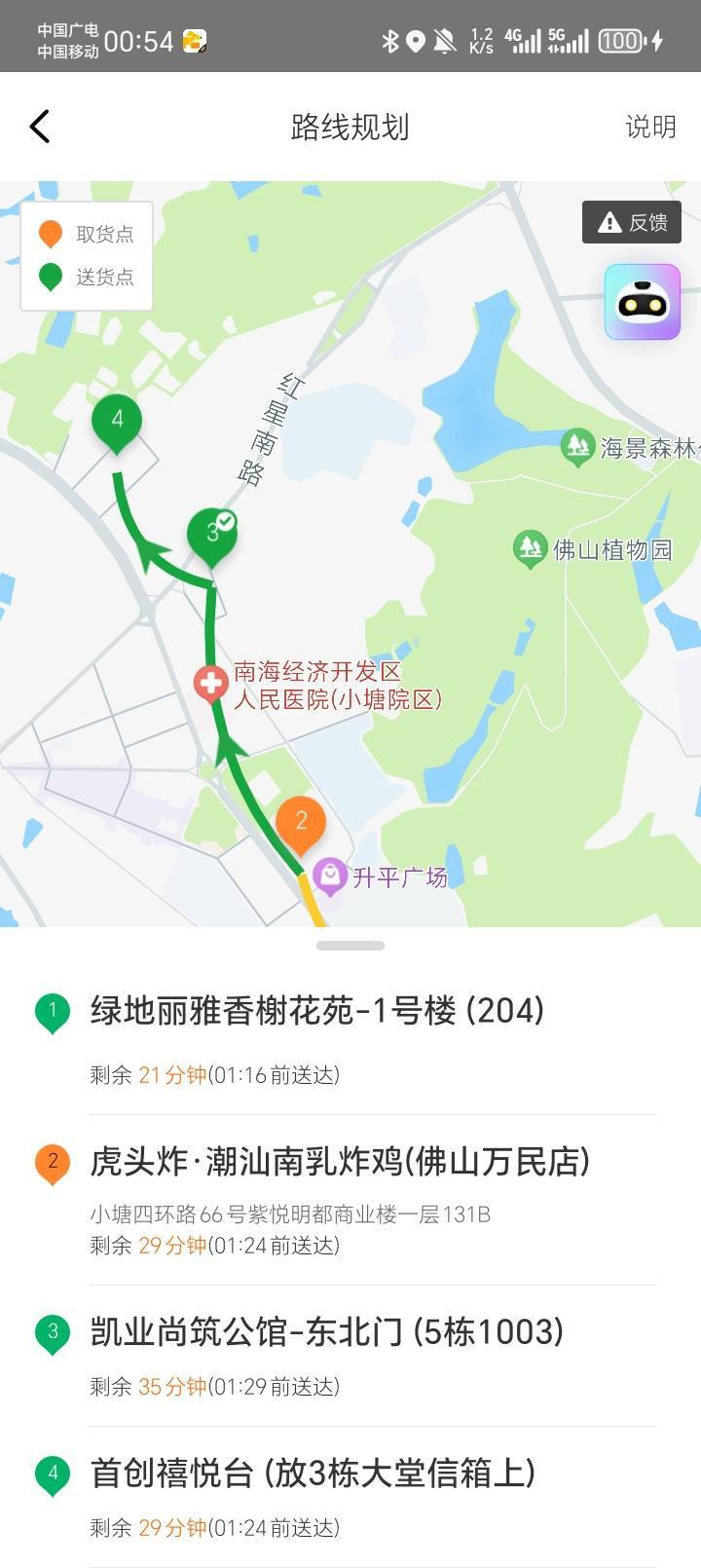Open the 说明 help page
Screen dimensions: 701x1568
(649, 127)
